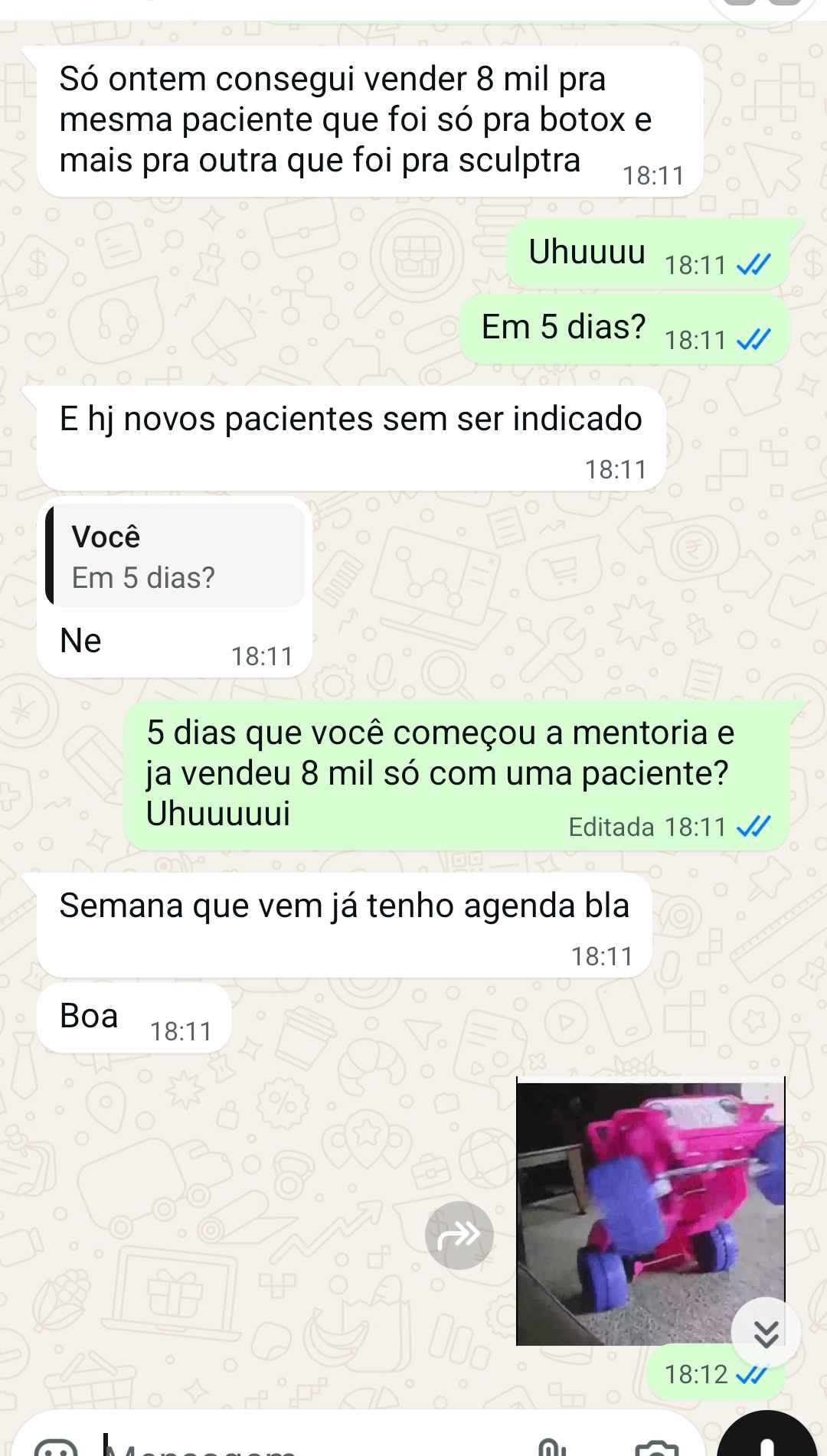Open the emoji picker

click(57, 1448)
